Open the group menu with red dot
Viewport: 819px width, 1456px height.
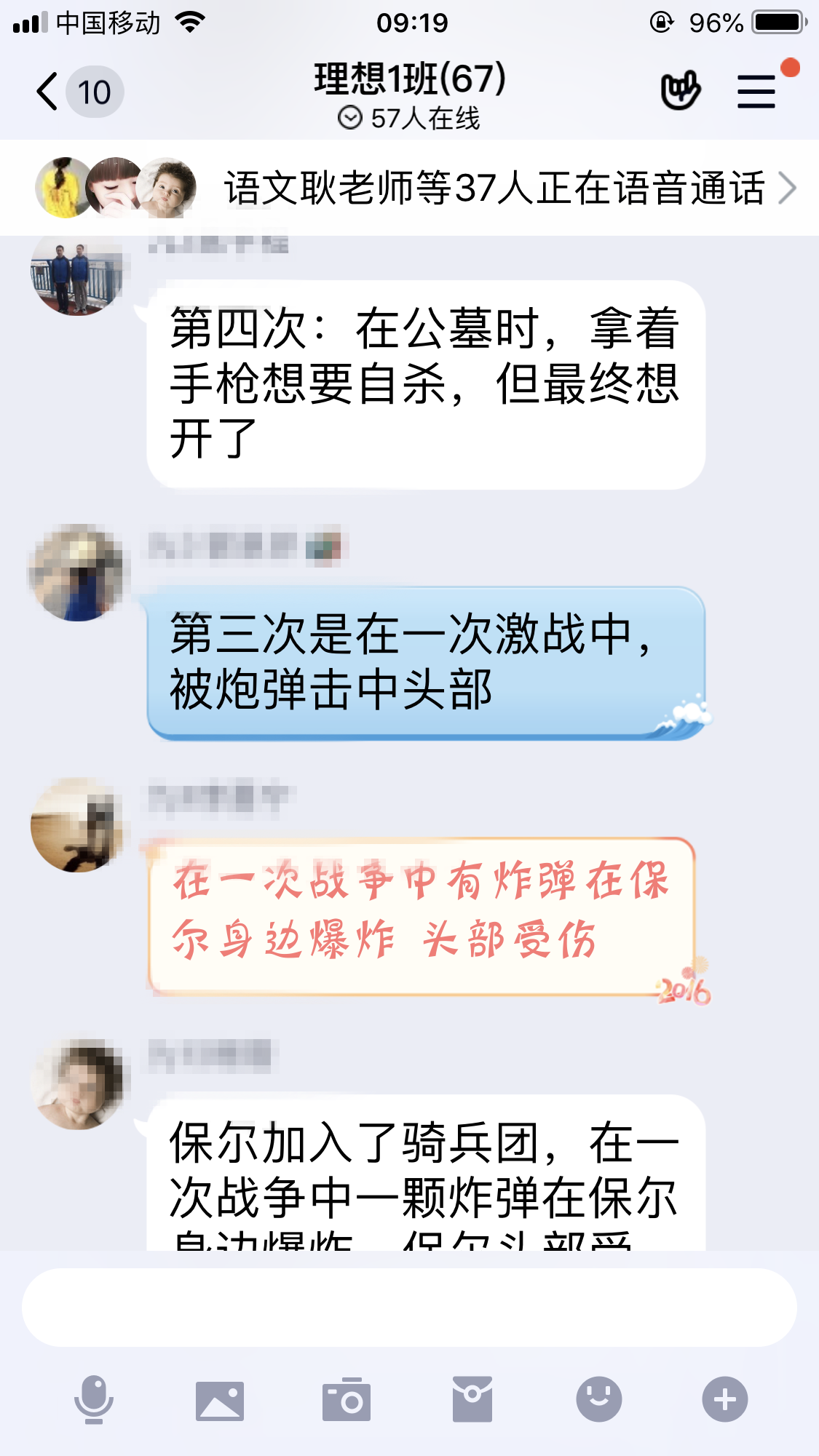click(757, 91)
